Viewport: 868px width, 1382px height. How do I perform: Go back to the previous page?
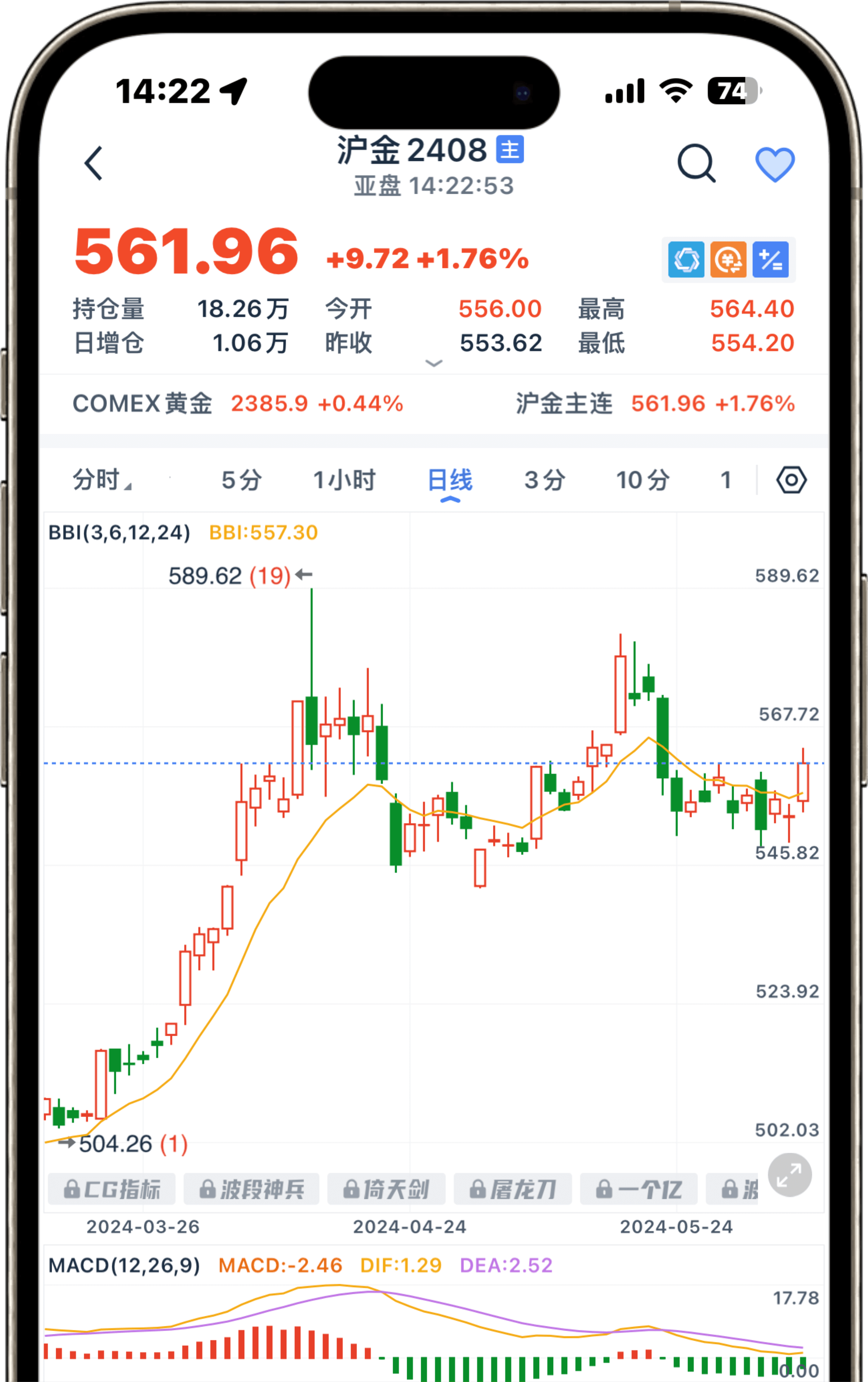pos(93,163)
